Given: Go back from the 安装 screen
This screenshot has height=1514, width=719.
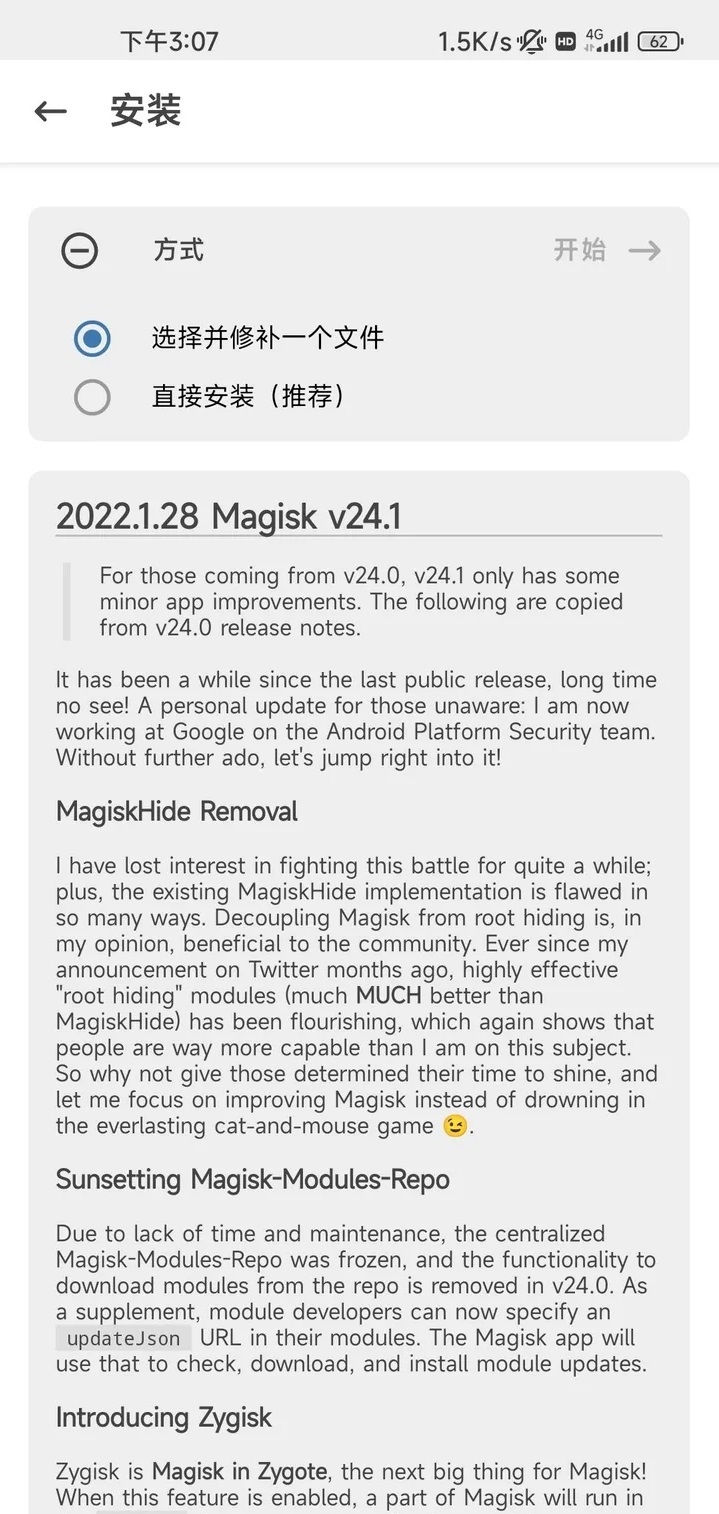Looking at the screenshot, I should point(50,111).
